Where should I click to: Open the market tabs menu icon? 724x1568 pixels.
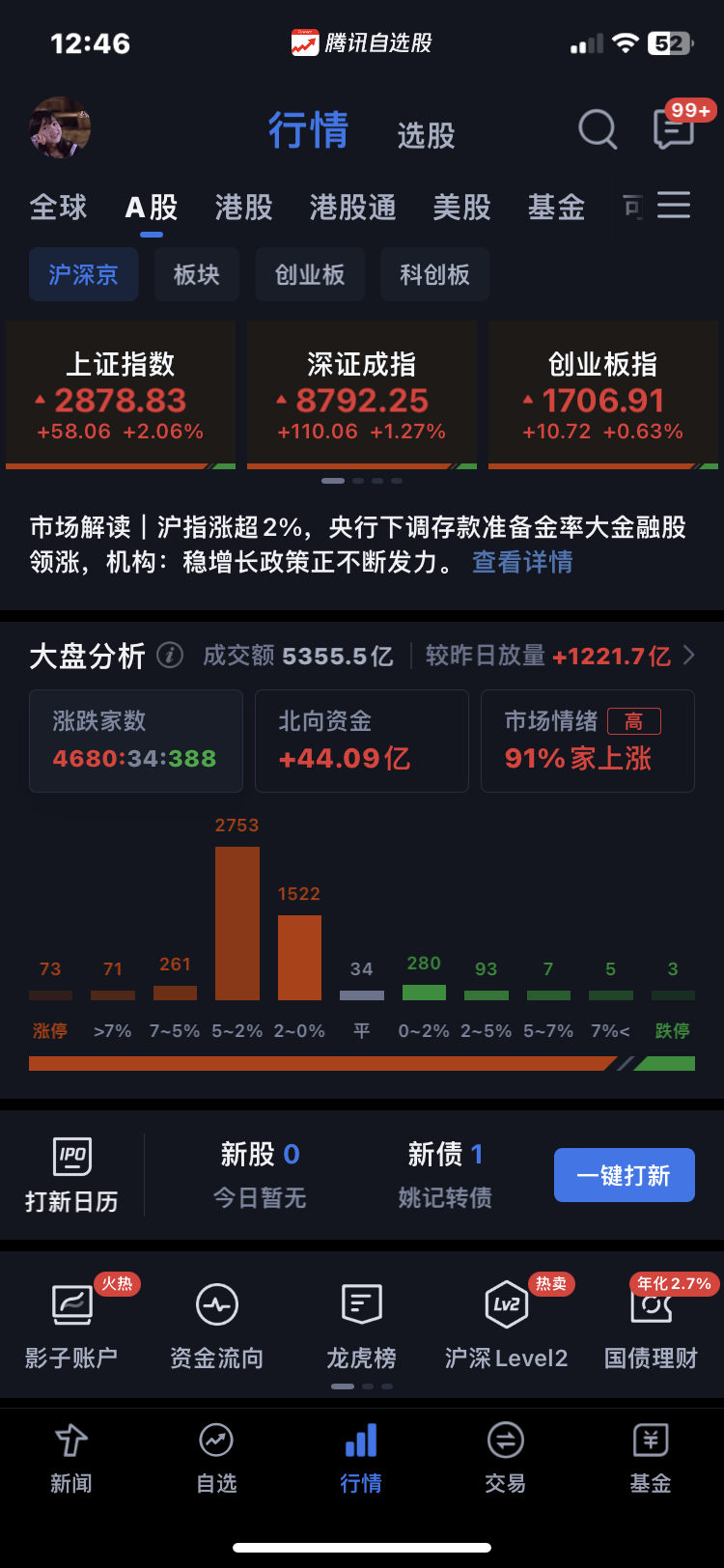point(674,205)
